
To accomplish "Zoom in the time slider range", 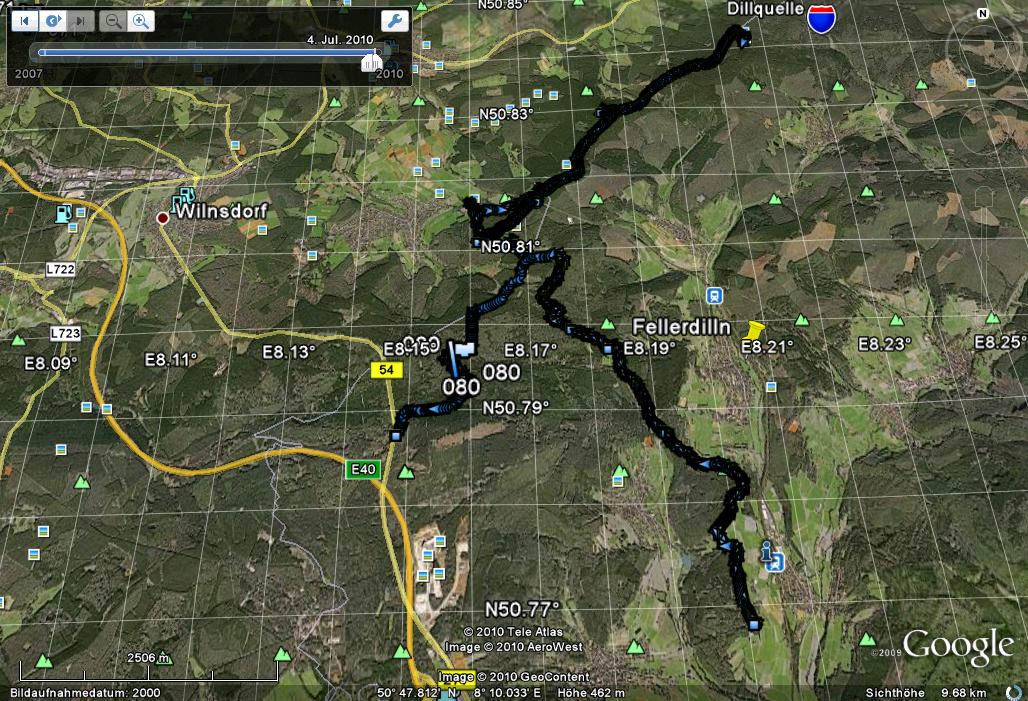I will (x=140, y=21).
